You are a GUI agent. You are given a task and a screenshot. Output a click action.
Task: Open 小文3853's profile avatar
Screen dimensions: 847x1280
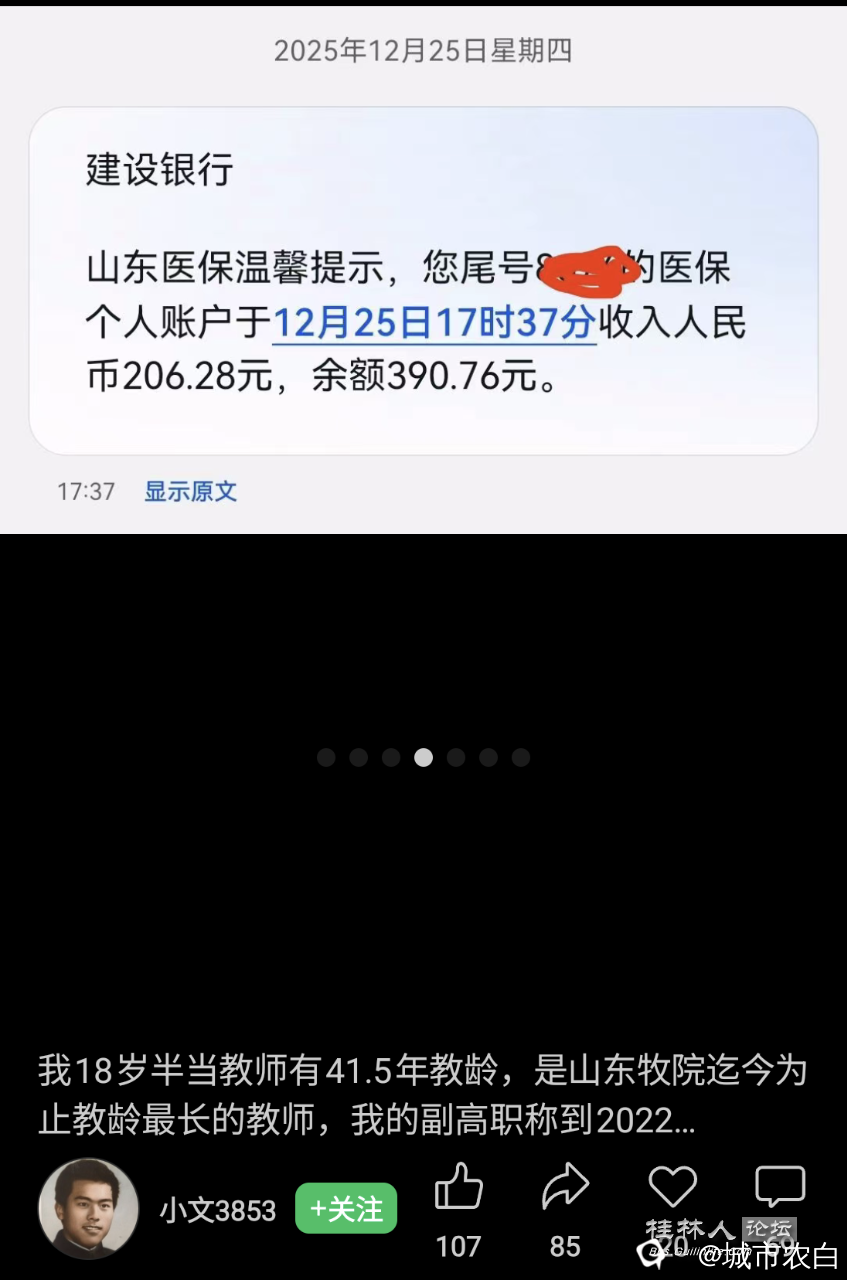coord(88,1208)
